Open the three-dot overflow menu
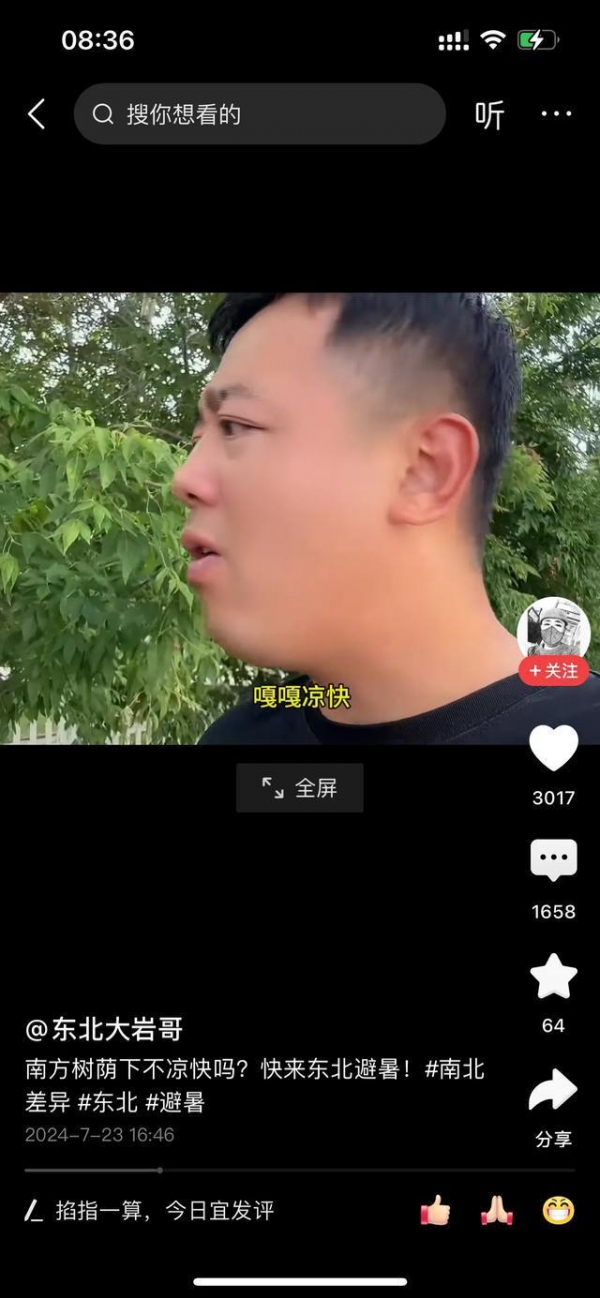The image size is (600, 1298). pos(556,114)
